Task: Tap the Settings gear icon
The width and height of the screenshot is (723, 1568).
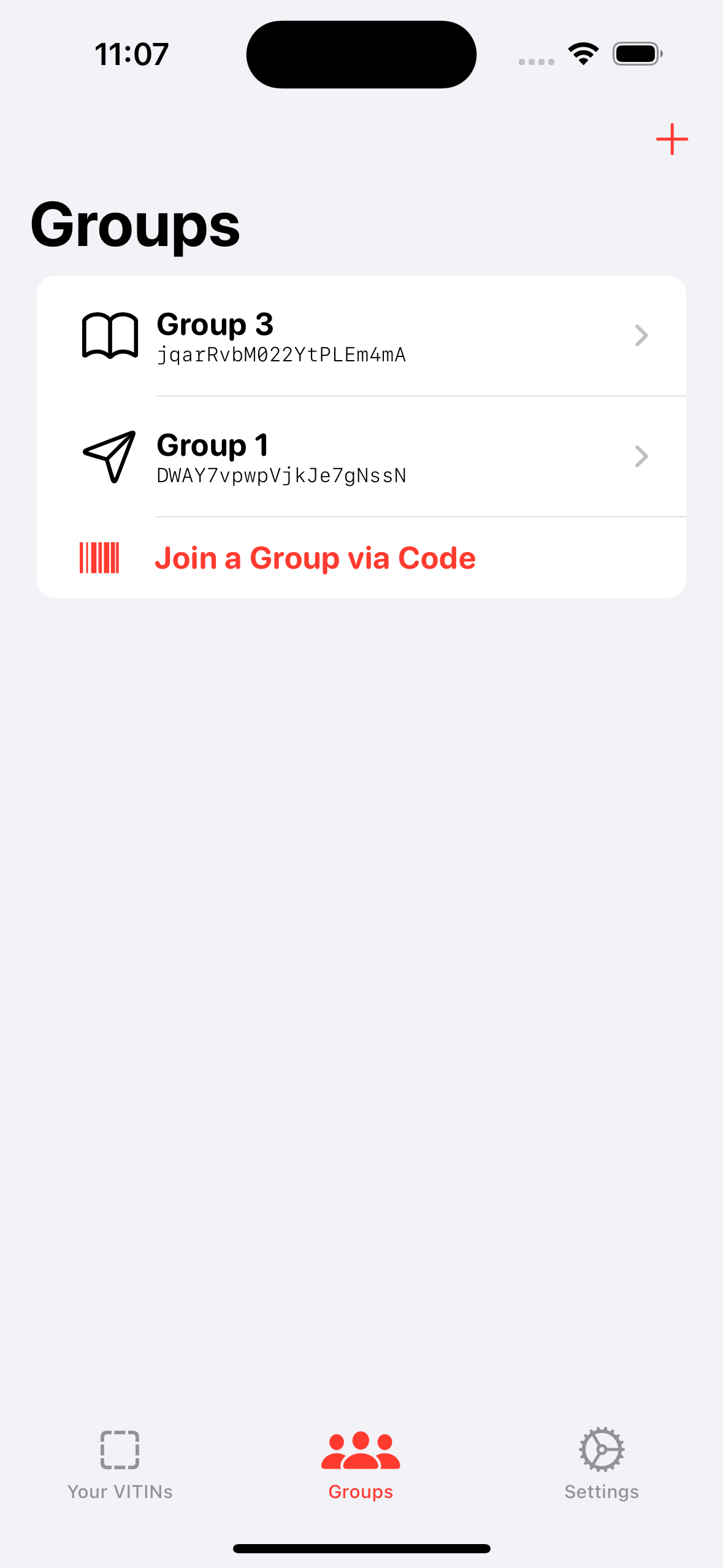Action: [x=601, y=1450]
